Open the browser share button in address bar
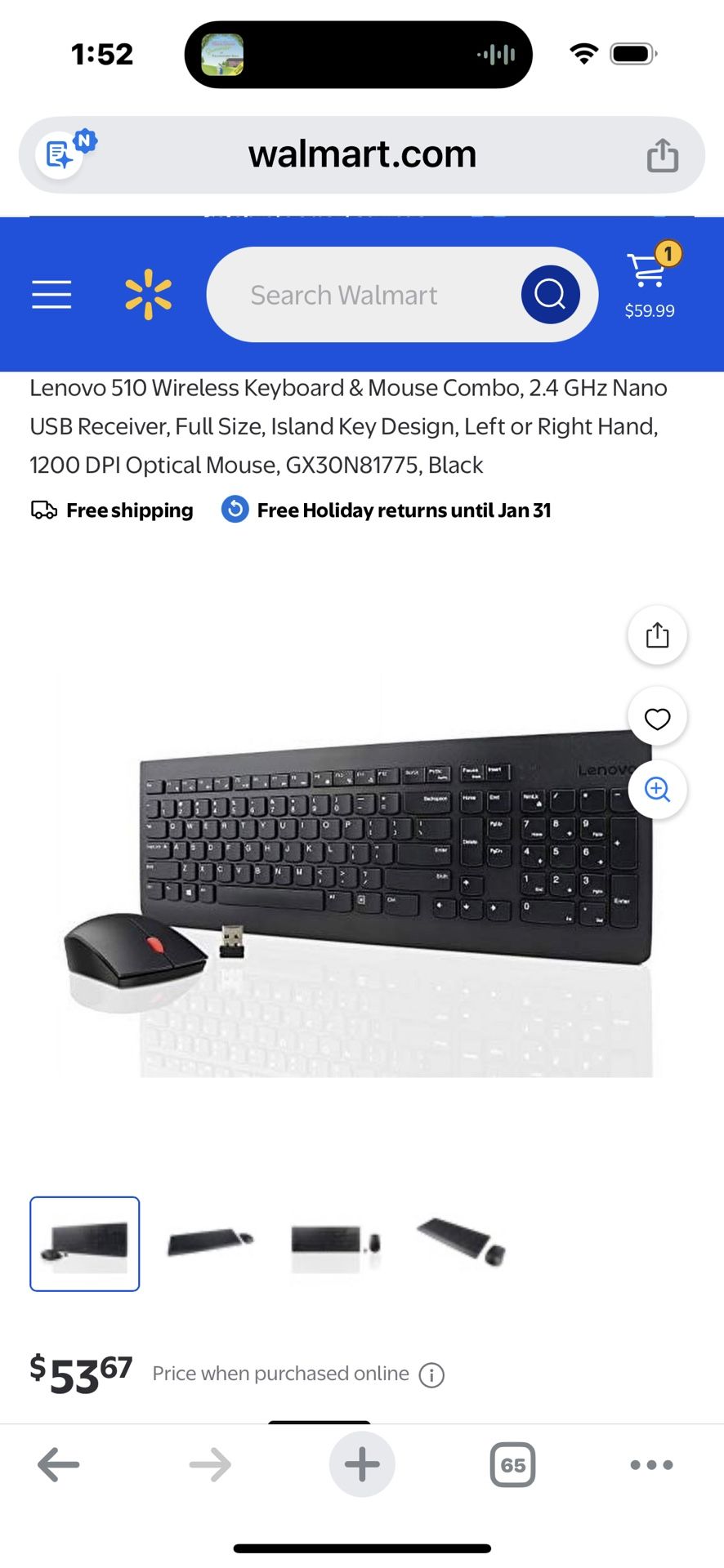The image size is (724, 1568). 663,155
